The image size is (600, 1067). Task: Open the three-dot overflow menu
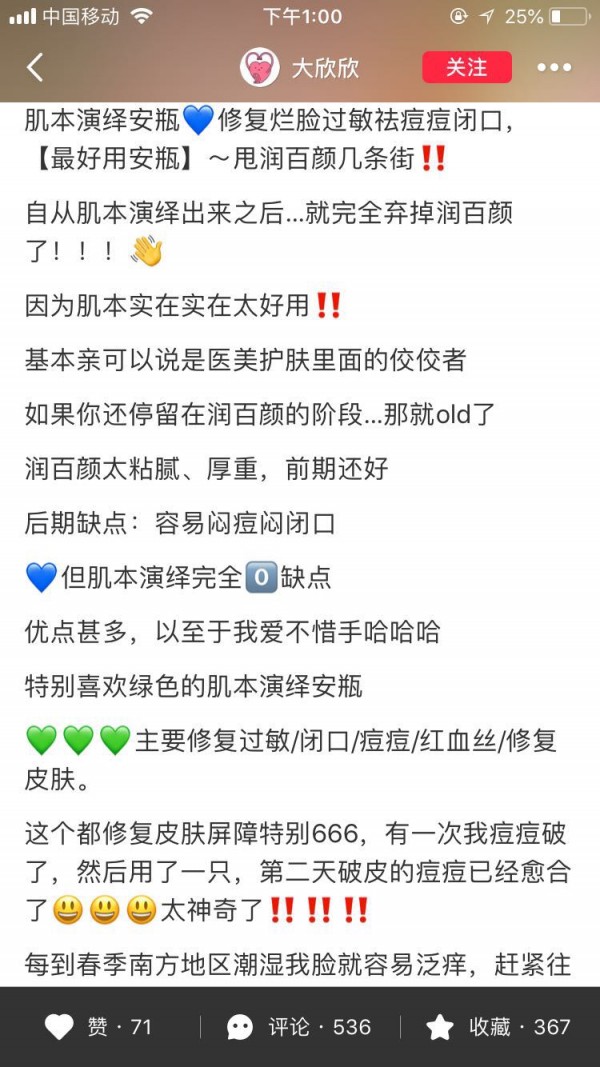(x=554, y=67)
